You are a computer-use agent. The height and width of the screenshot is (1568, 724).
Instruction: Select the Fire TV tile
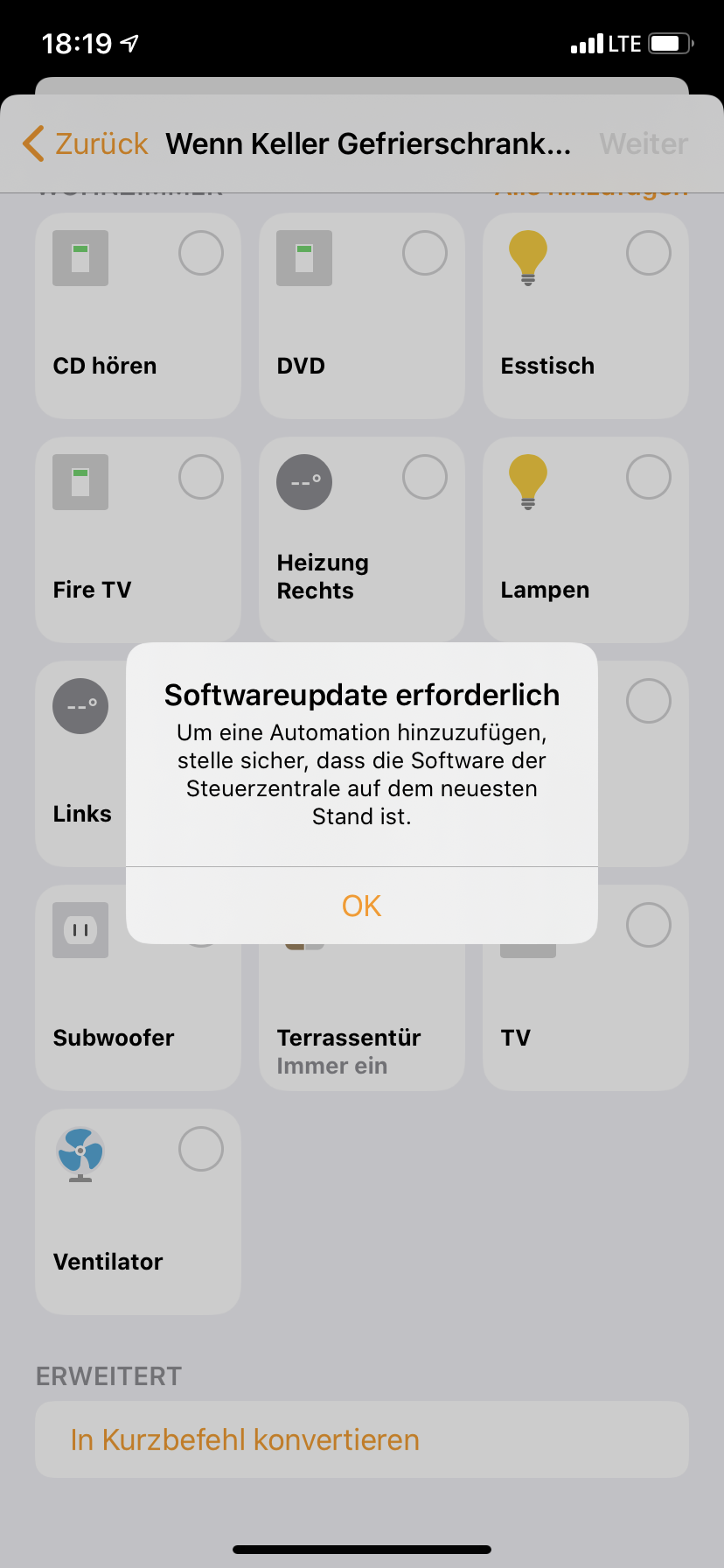(137, 539)
